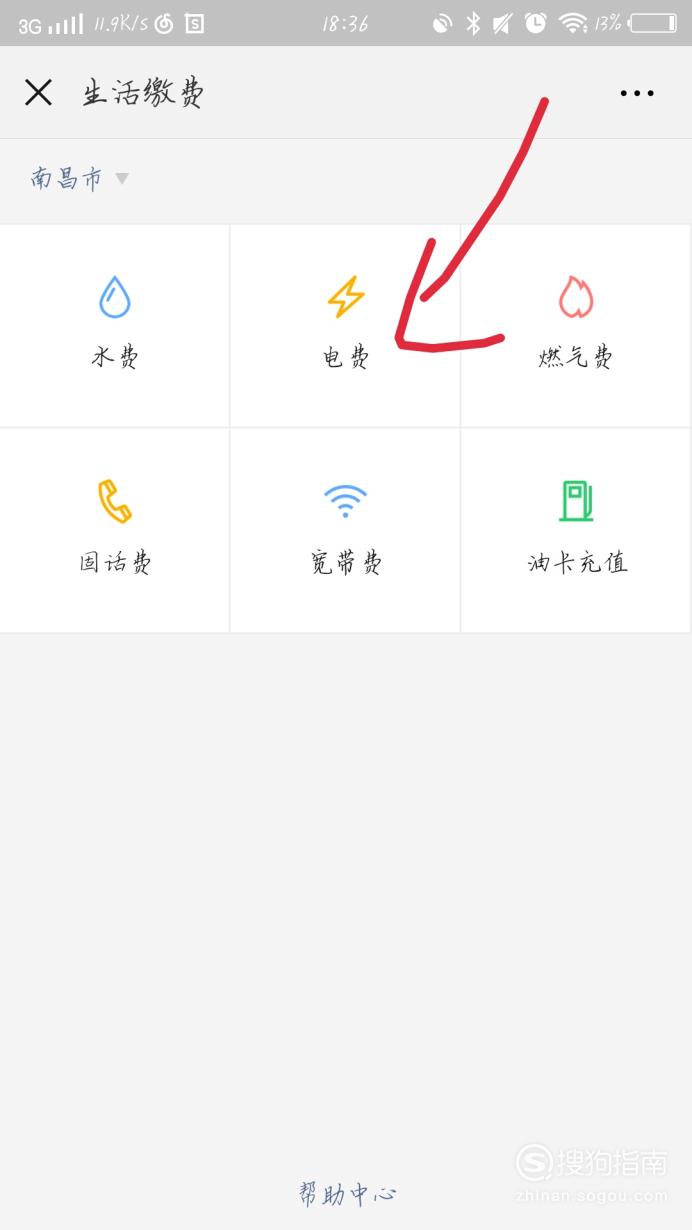This screenshot has height=1230, width=692.
Task: Open 电费 electricity bill payment
Action: coord(346,326)
